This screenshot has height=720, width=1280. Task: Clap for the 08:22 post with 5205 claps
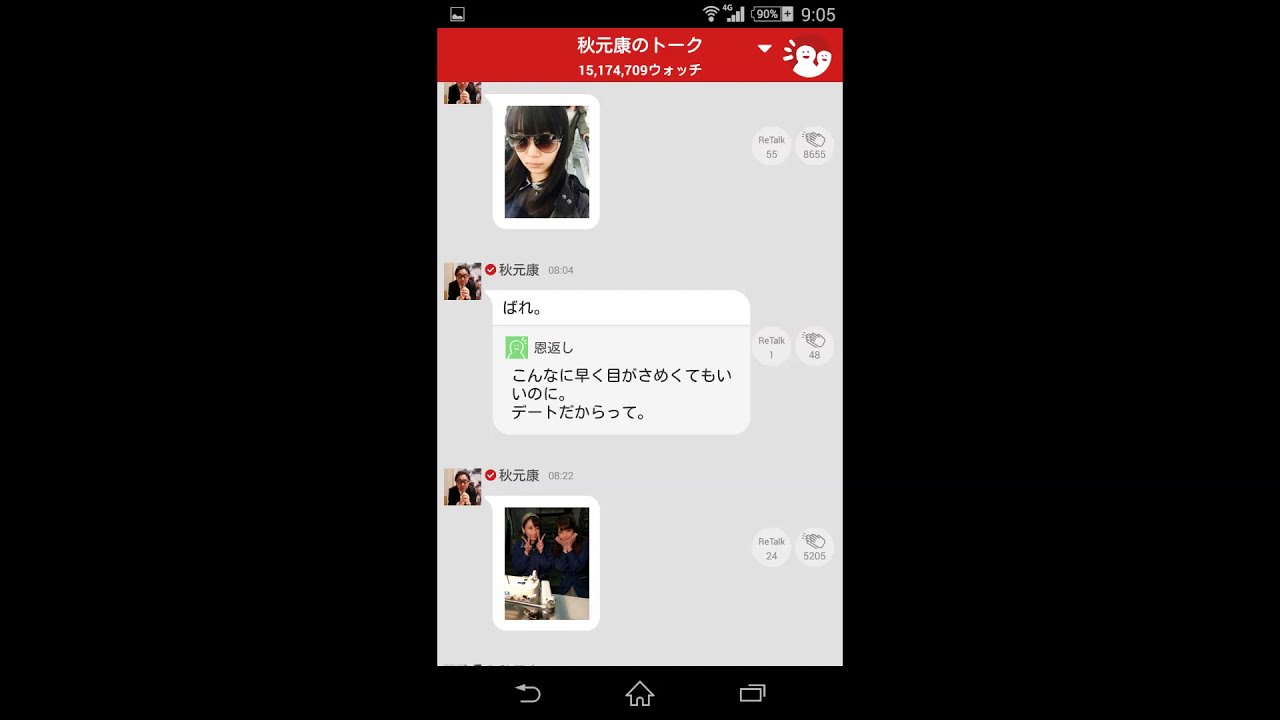tap(814, 548)
